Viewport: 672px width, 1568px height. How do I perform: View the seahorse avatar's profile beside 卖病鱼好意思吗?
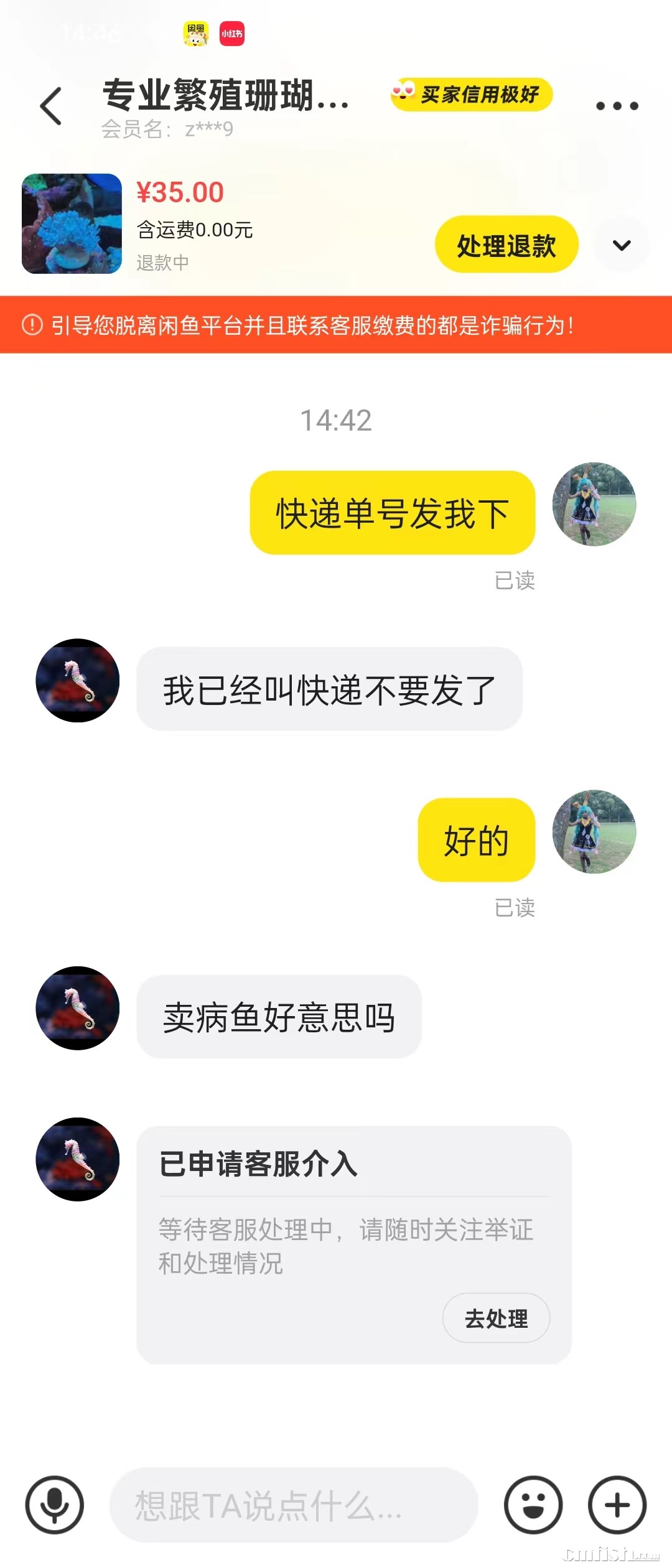(78, 1007)
